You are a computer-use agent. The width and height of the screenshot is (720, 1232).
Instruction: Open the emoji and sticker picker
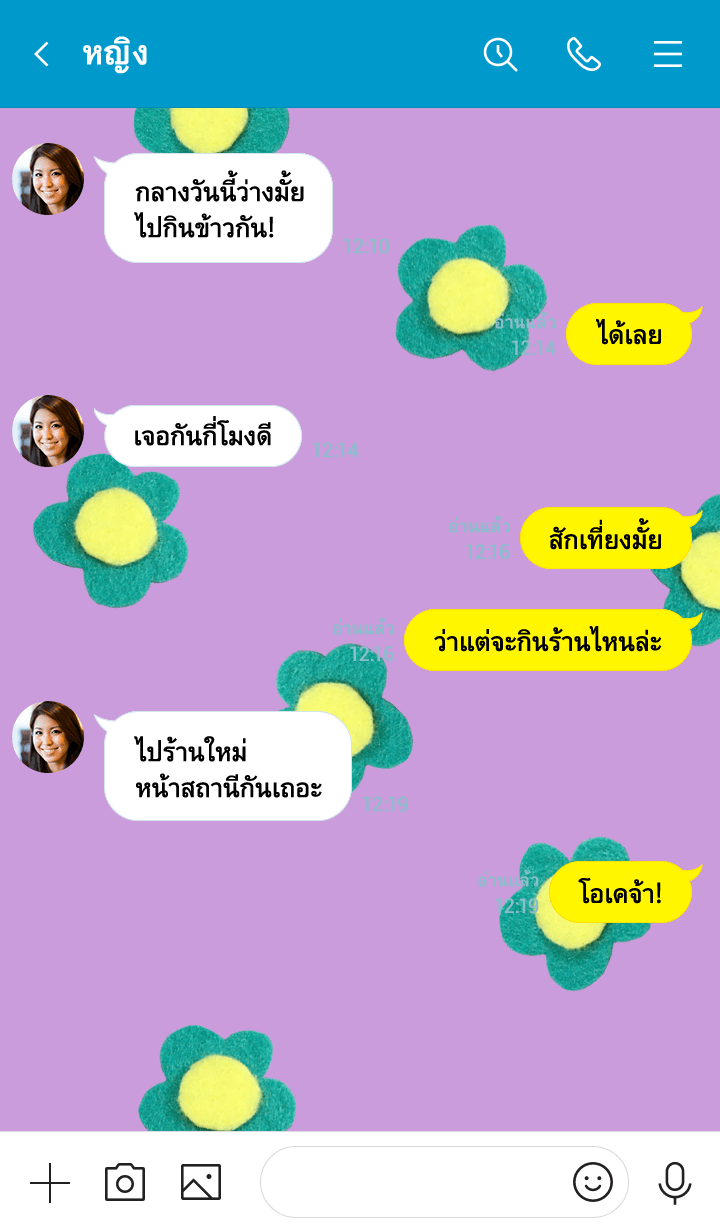pos(592,1182)
